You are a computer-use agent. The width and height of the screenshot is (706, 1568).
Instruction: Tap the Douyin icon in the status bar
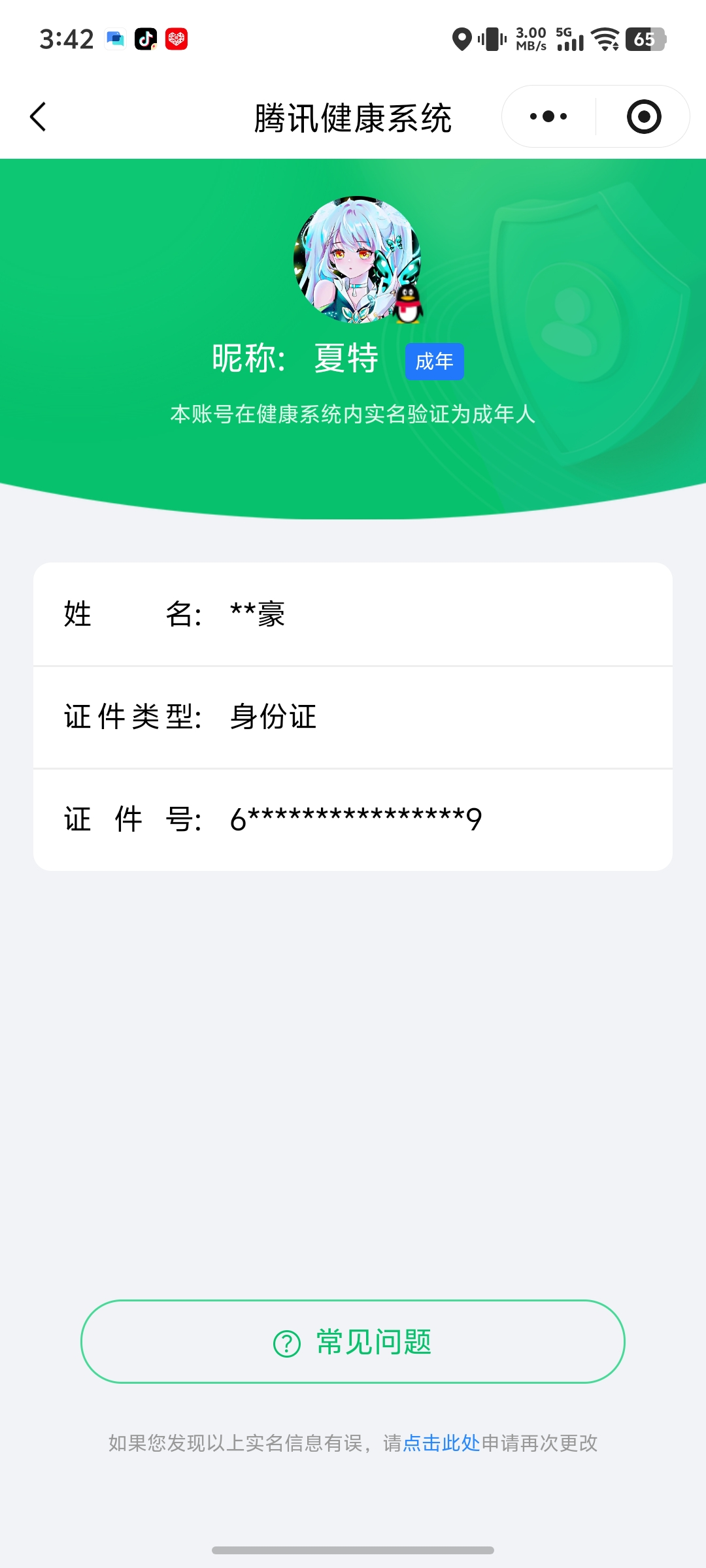(145, 39)
